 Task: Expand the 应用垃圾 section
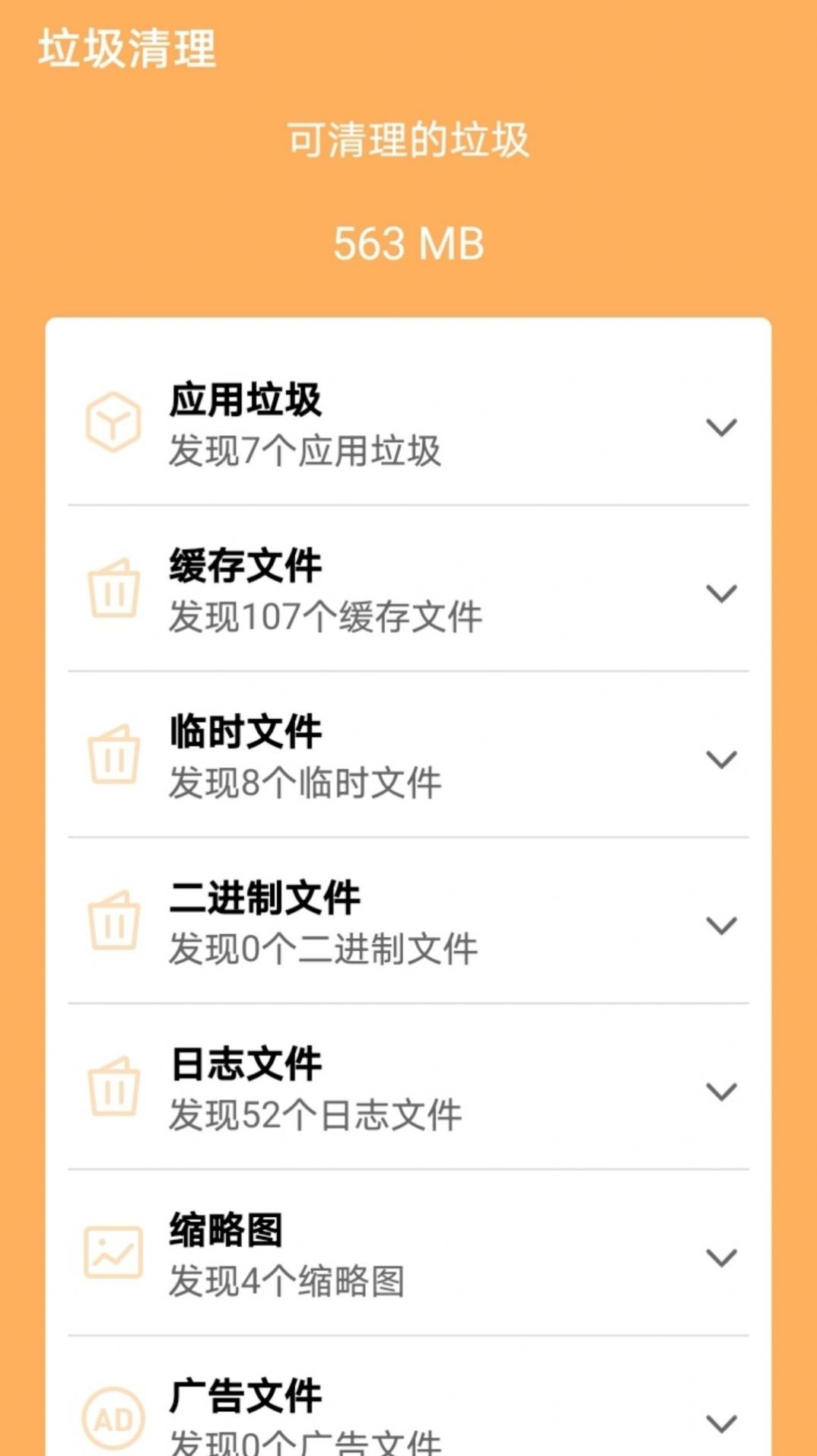pos(721,428)
